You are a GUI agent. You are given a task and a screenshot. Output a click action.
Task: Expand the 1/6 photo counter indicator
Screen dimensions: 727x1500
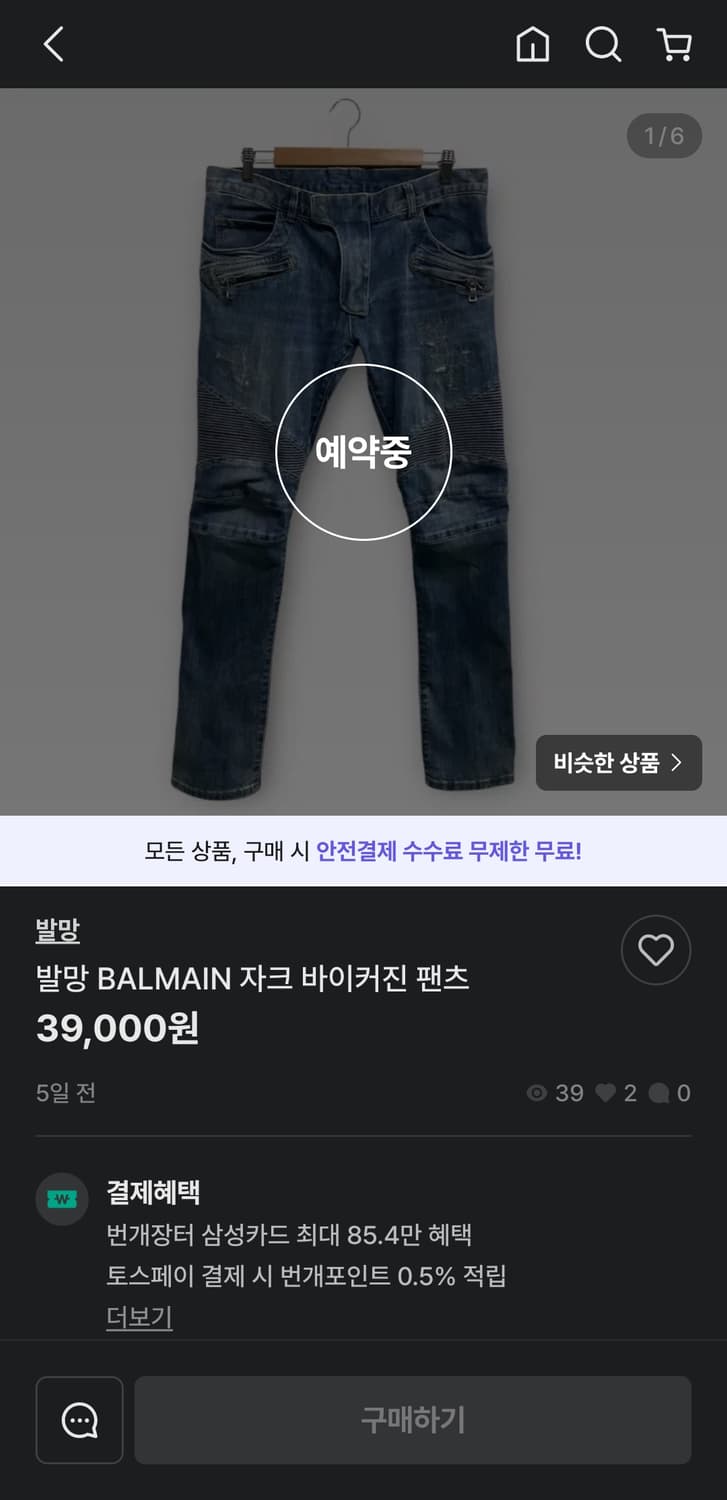(664, 136)
